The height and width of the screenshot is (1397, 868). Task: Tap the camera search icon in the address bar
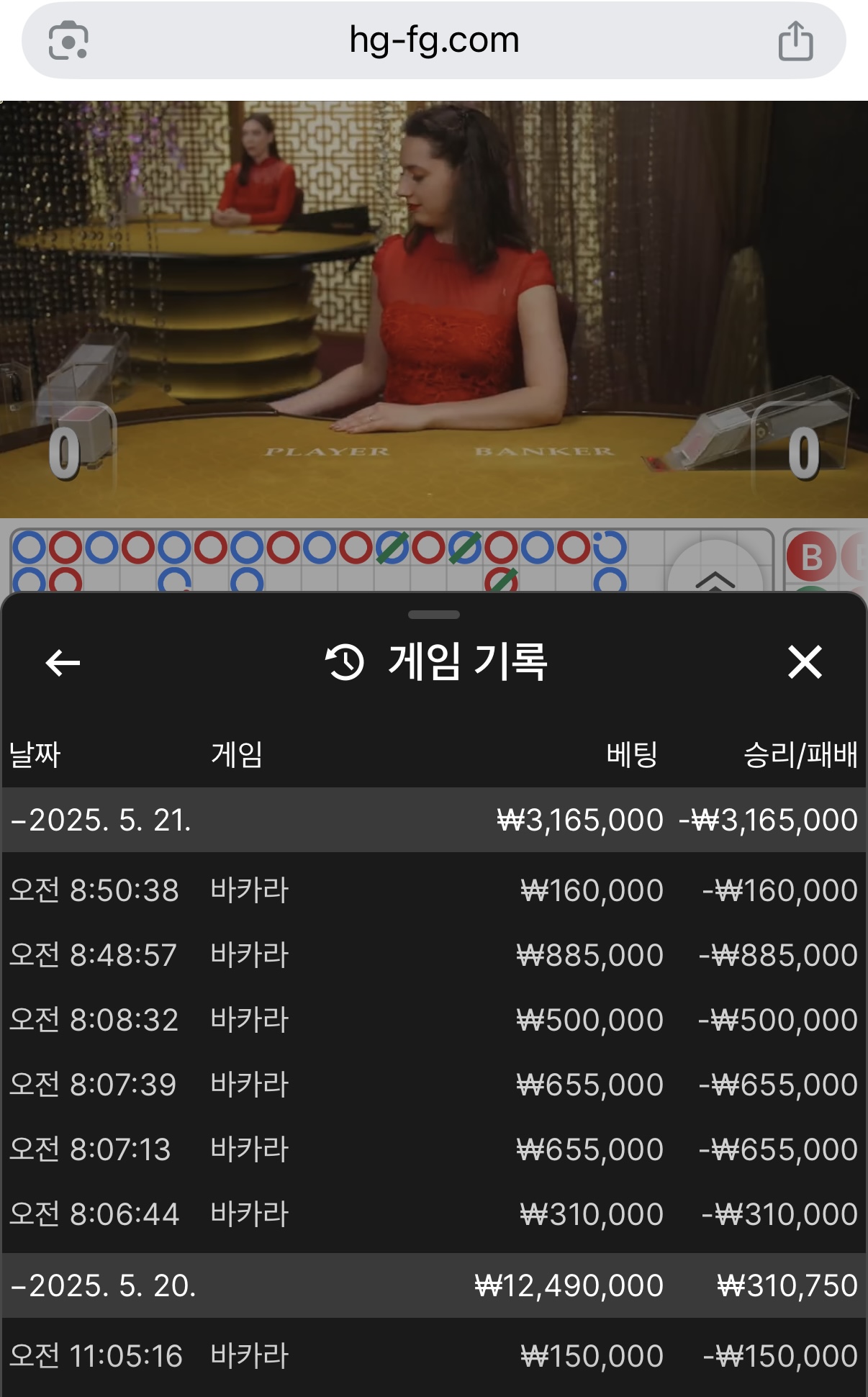click(x=68, y=41)
